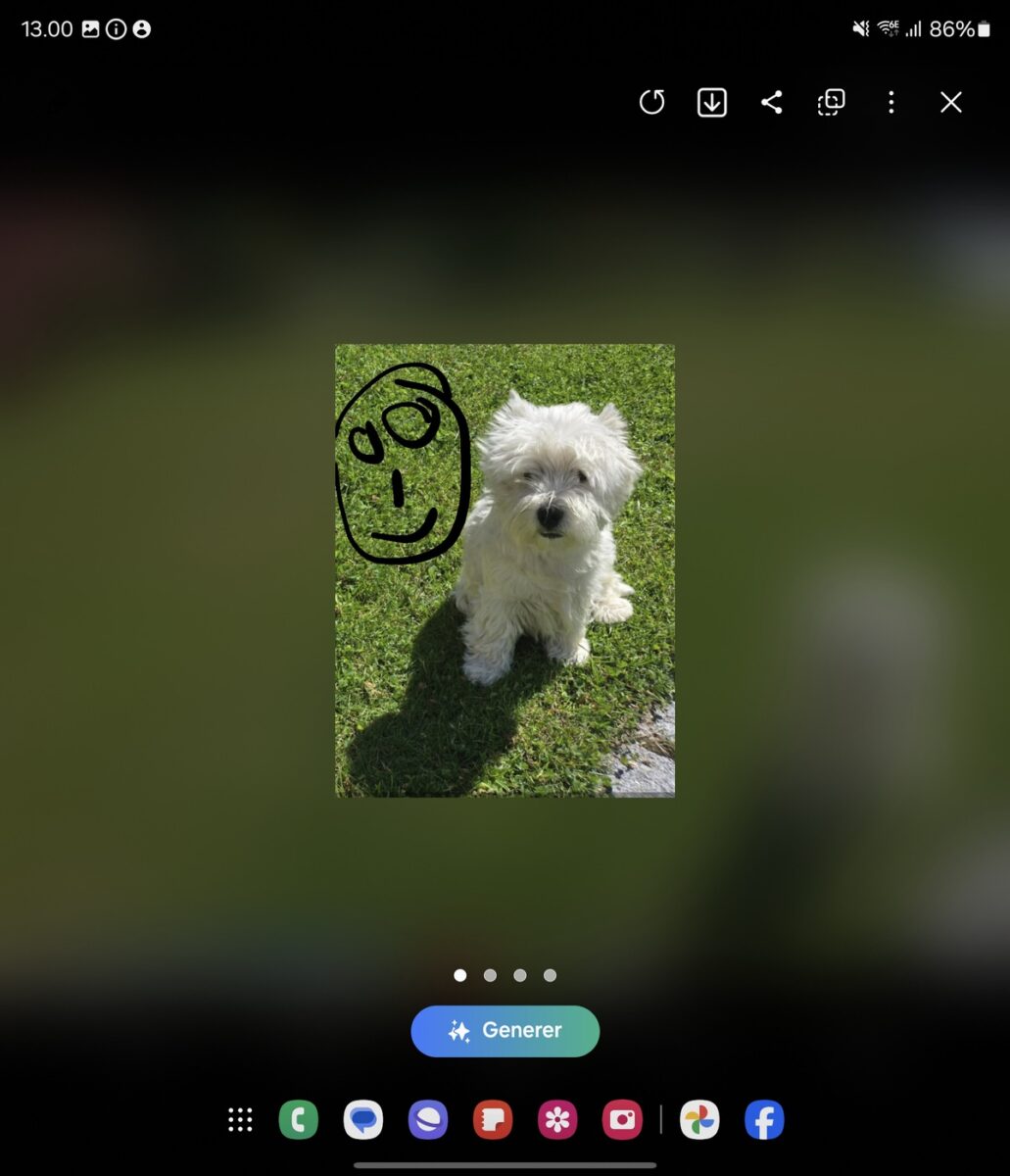The height and width of the screenshot is (1176, 1010).
Task: Tap the copy/select layers icon
Action: (831, 102)
